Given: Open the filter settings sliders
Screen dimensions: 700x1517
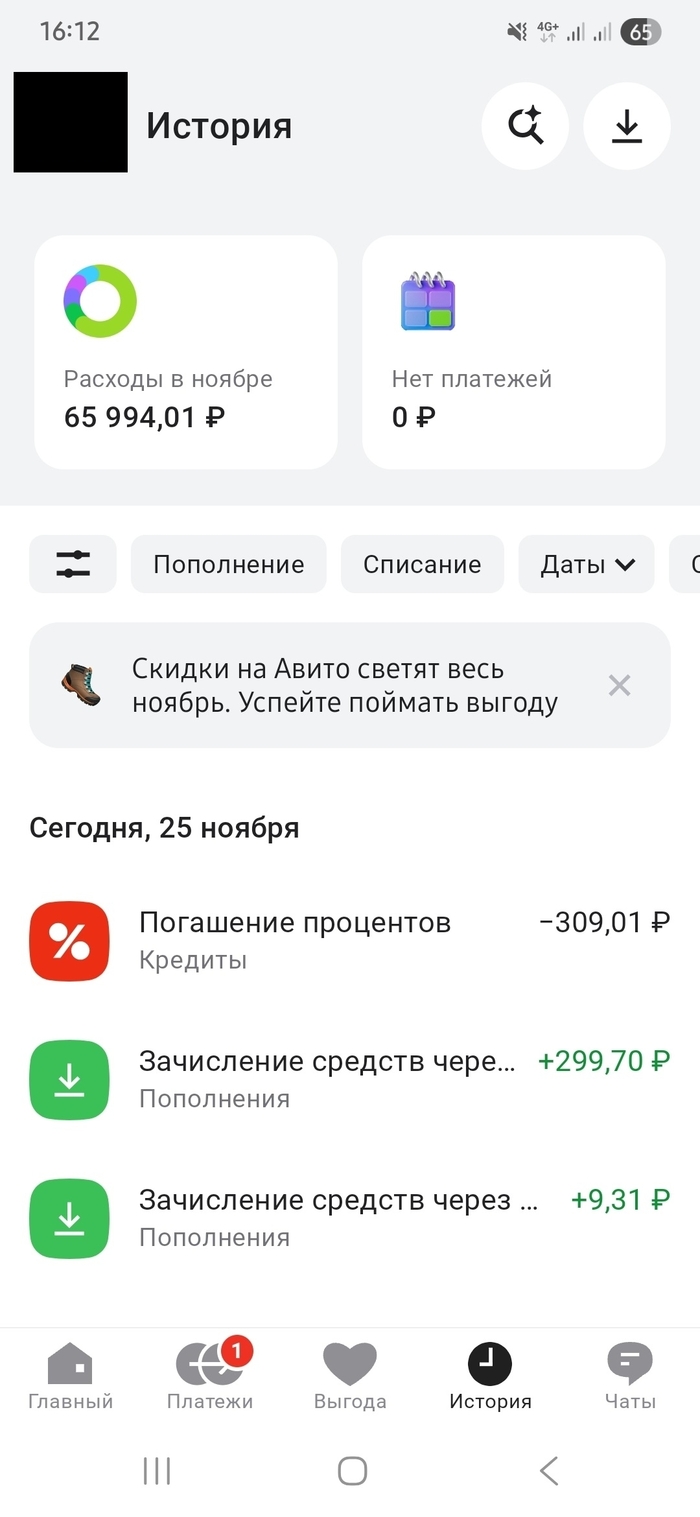Looking at the screenshot, I should (73, 564).
